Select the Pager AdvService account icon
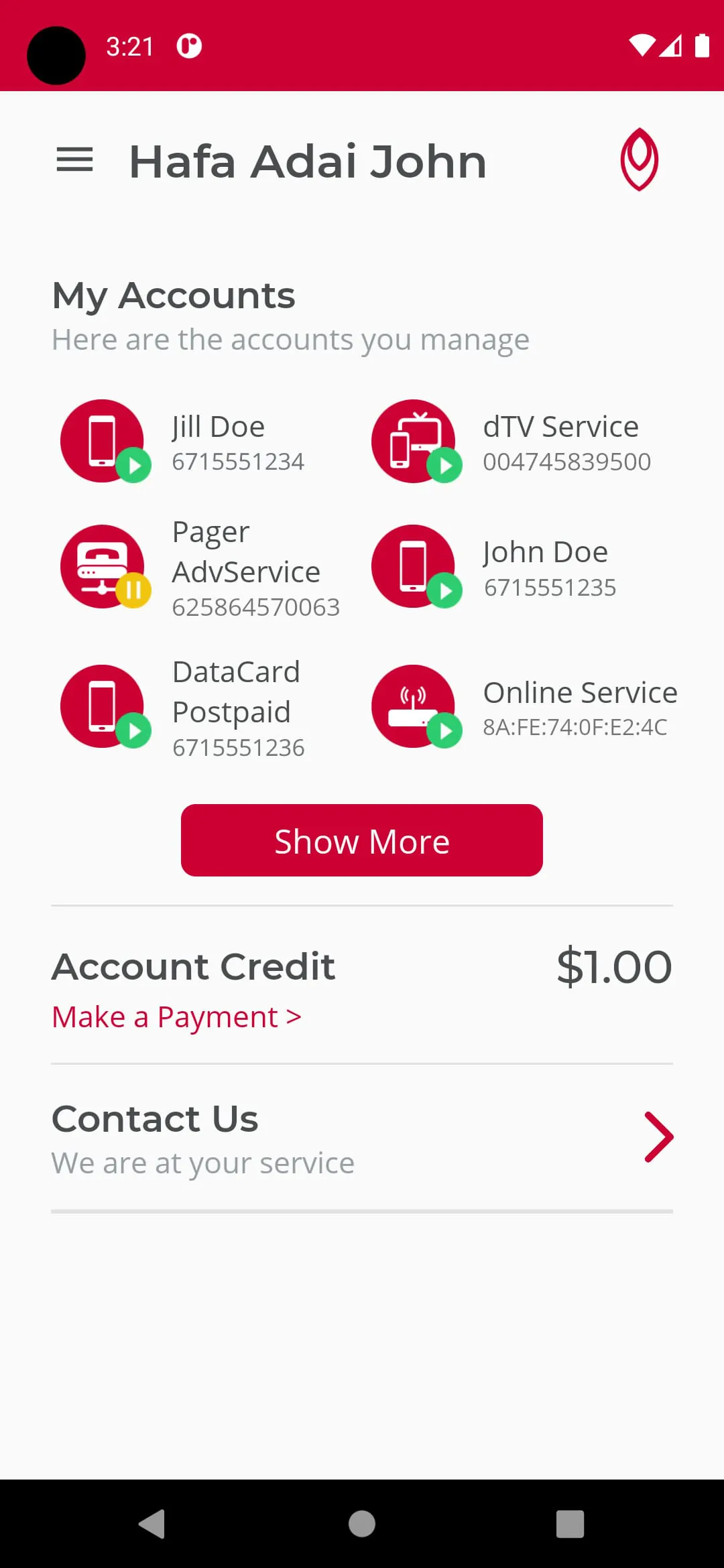 (102, 566)
